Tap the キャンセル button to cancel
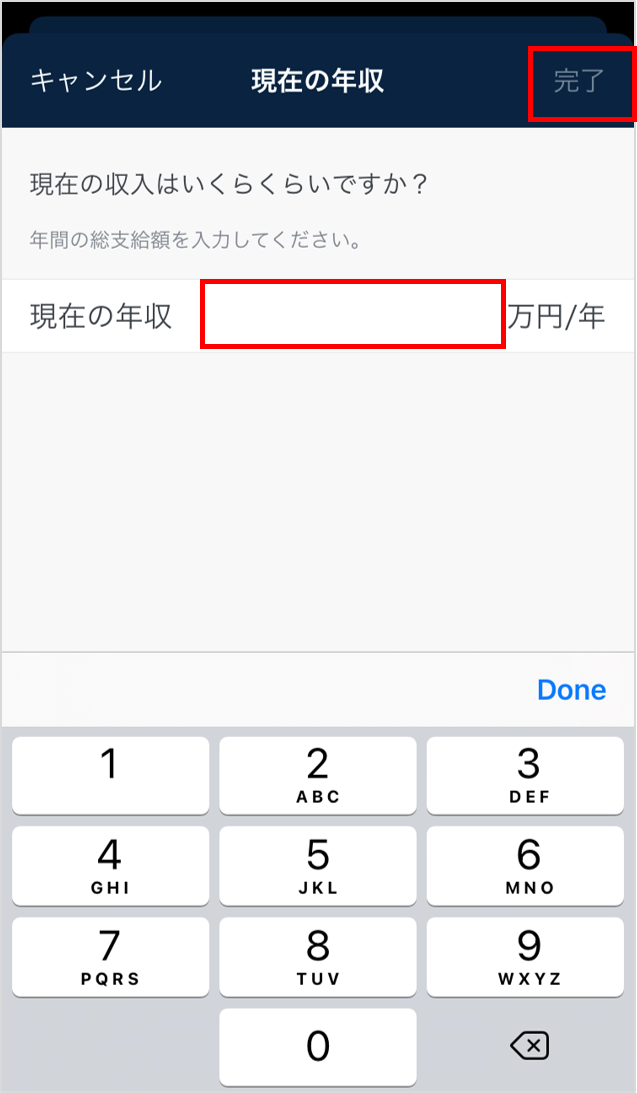 pyautogui.click(x=96, y=81)
